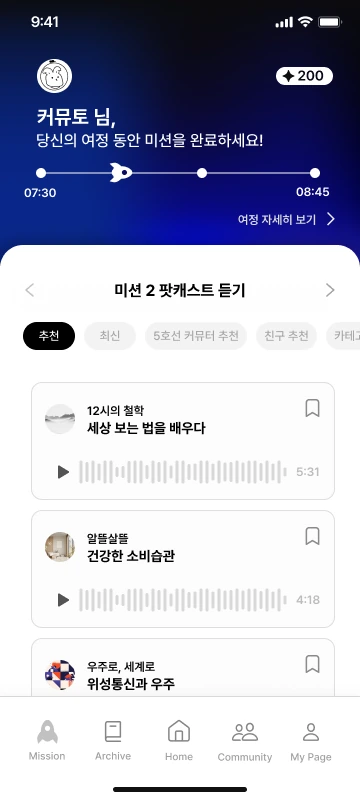Select the 추천 chip
Screen dimensions: 360x800
point(49,336)
